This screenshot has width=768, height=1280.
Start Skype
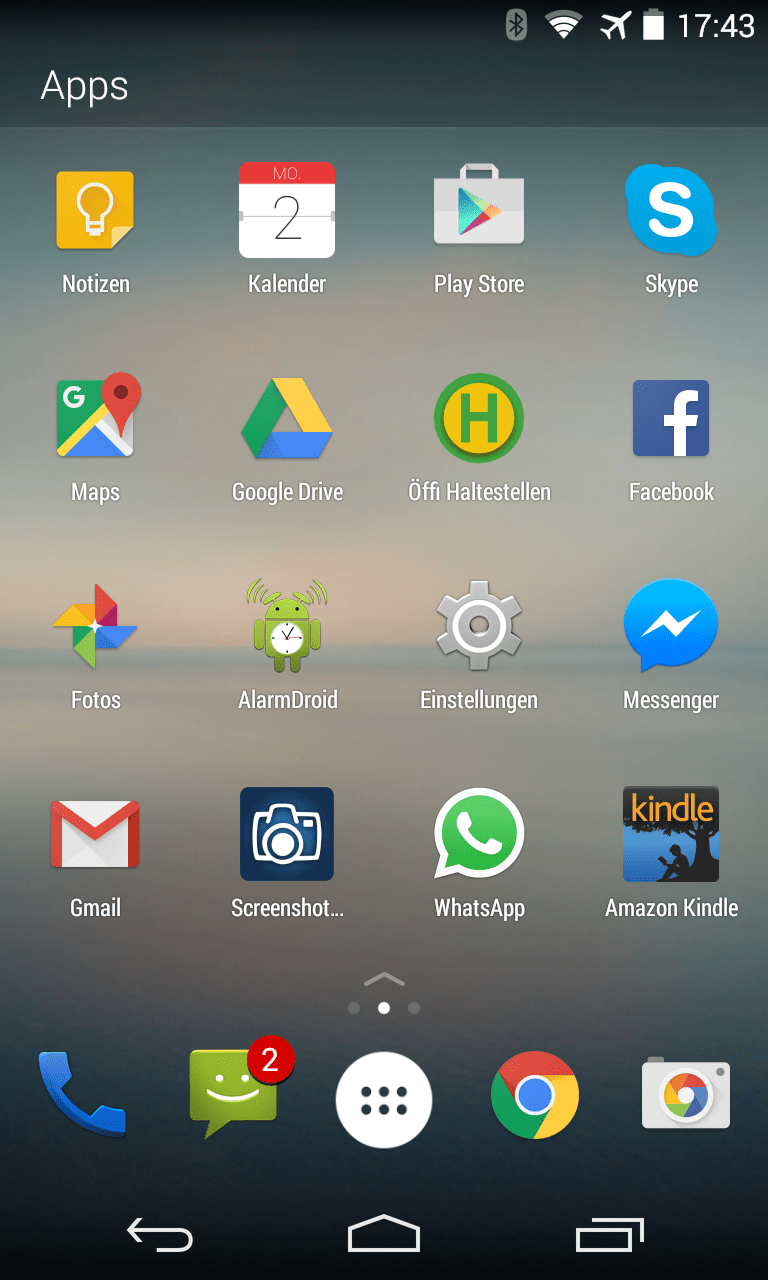671,210
